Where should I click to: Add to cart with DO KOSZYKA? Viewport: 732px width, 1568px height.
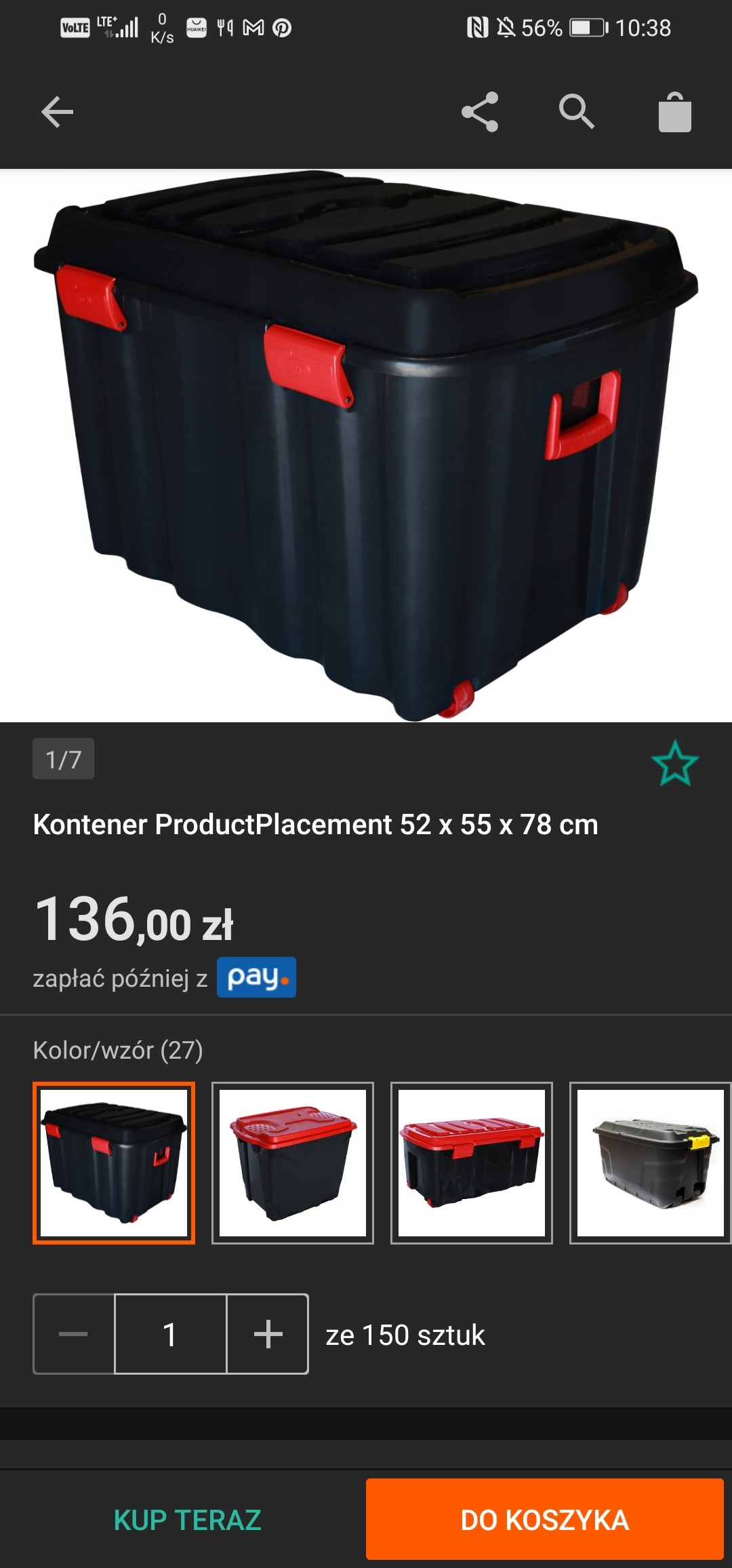point(545,1520)
